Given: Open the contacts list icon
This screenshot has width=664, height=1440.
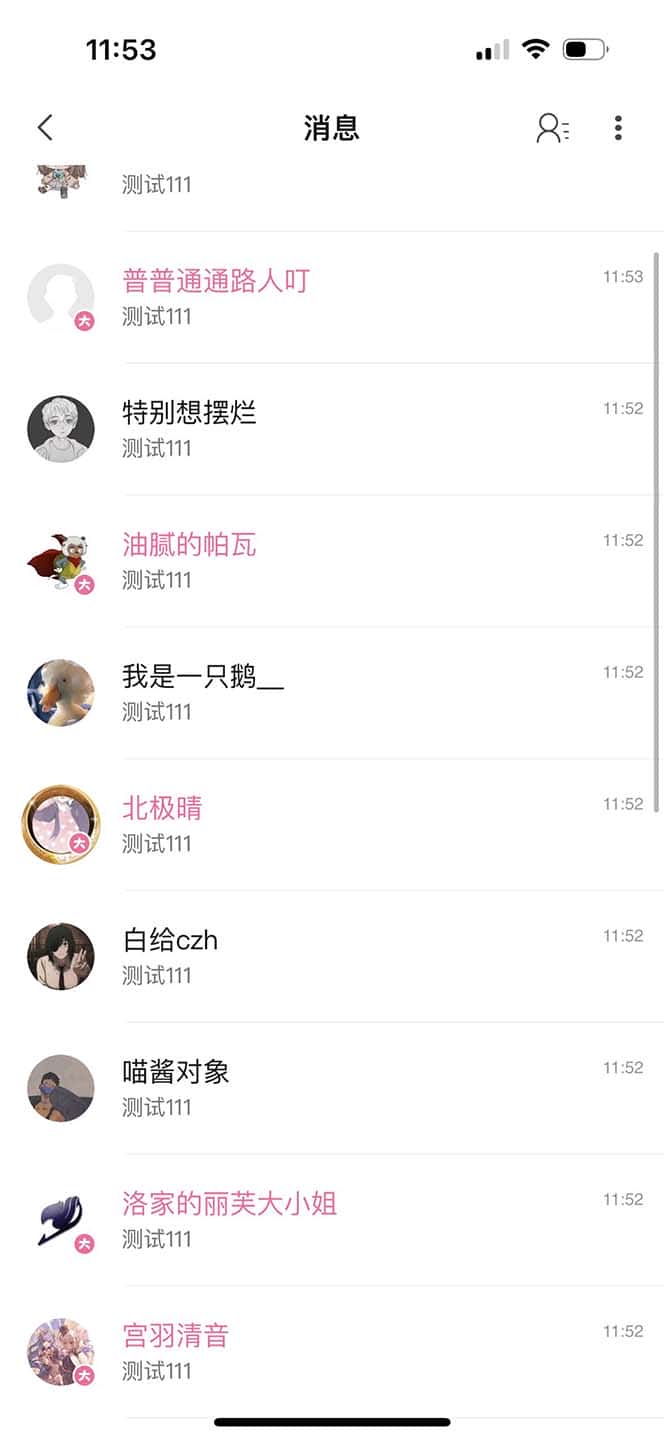Looking at the screenshot, I should tap(553, 128).
